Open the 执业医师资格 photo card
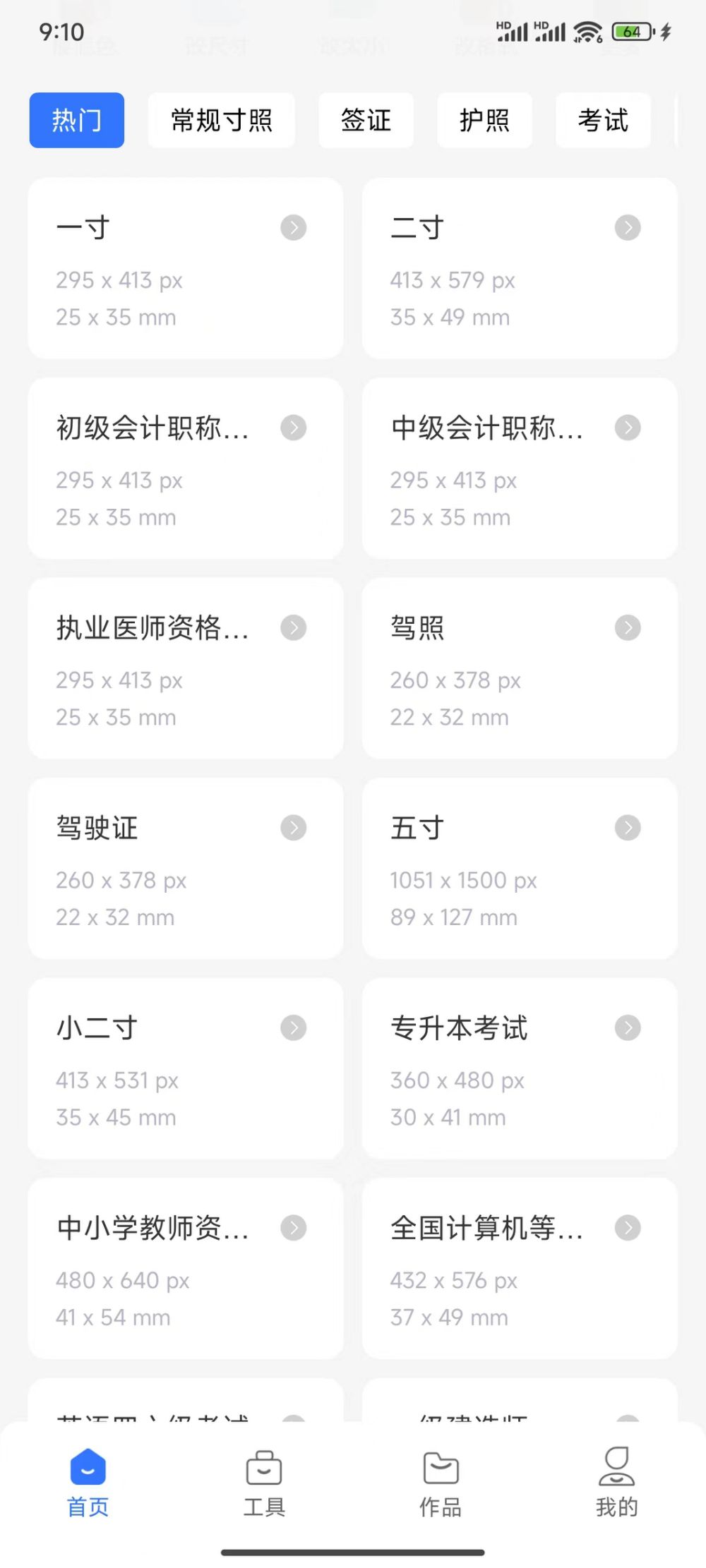 185,668
